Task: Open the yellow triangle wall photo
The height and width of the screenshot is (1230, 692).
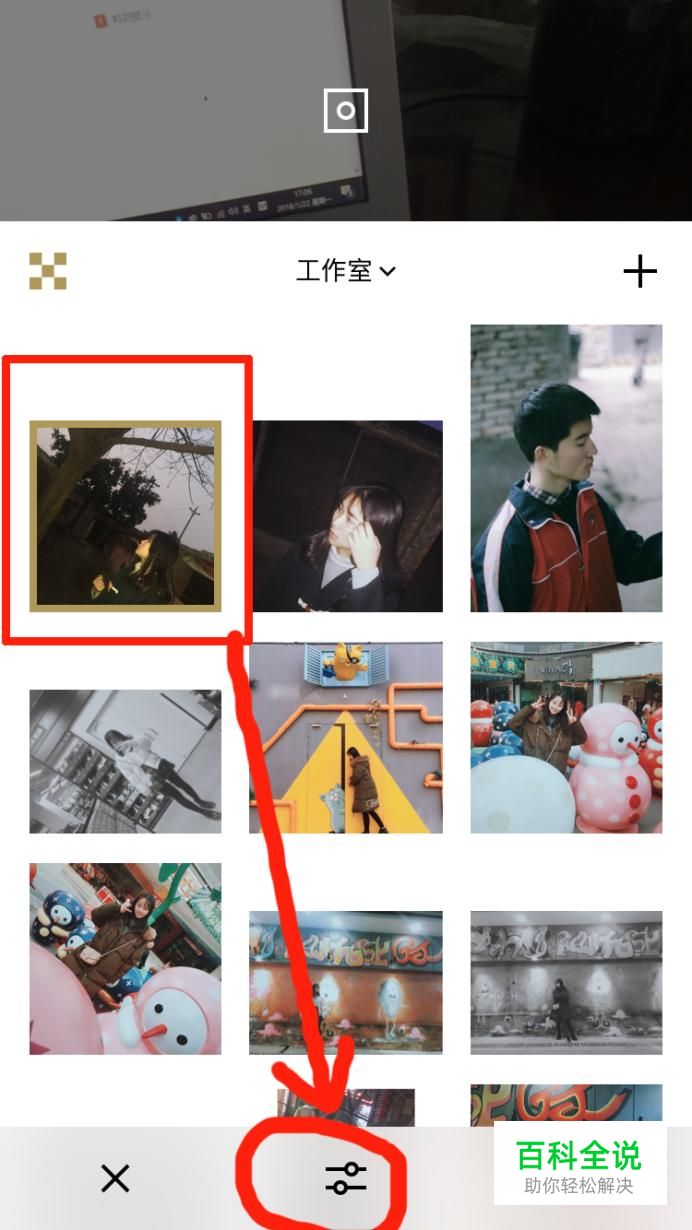Action: click(346, 738)
